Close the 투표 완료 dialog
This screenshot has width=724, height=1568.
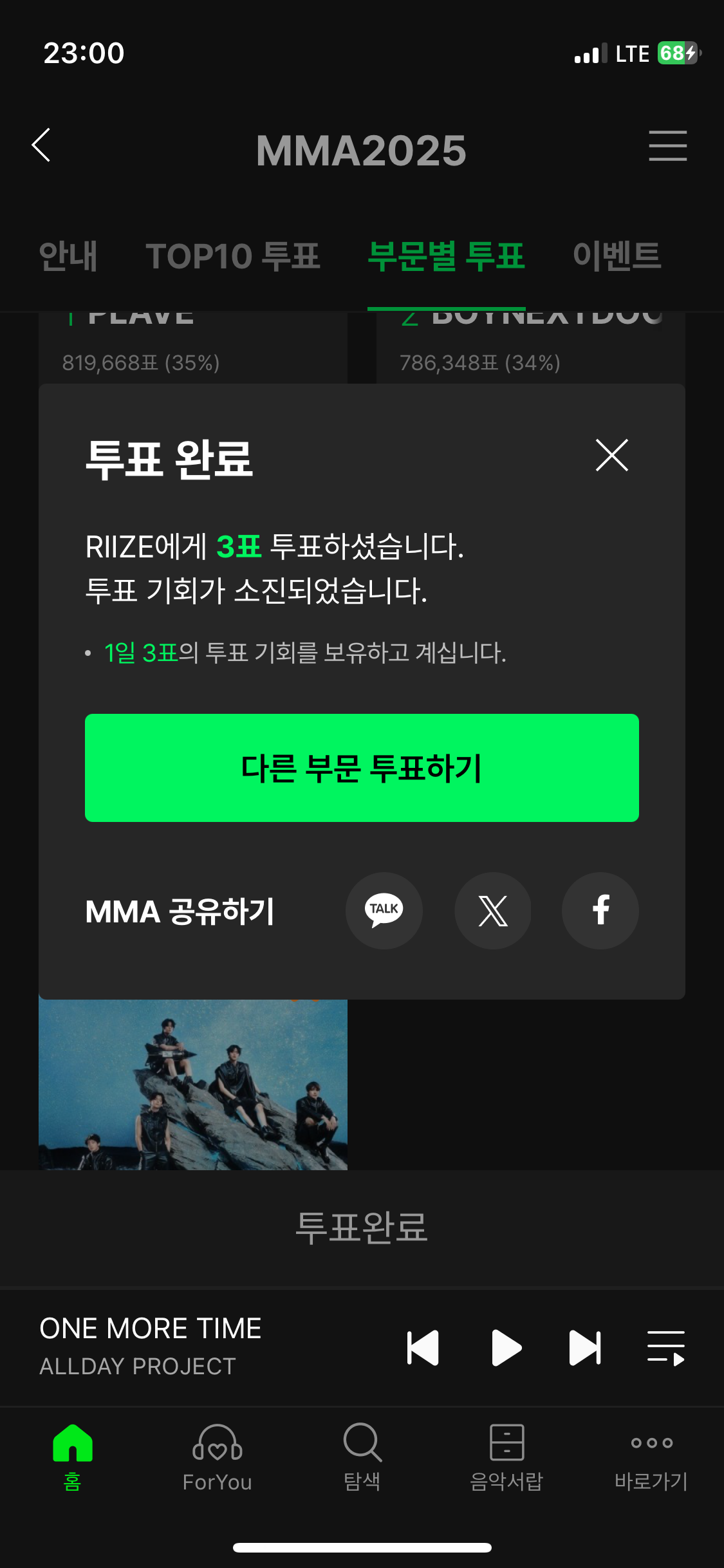(611, 456)
